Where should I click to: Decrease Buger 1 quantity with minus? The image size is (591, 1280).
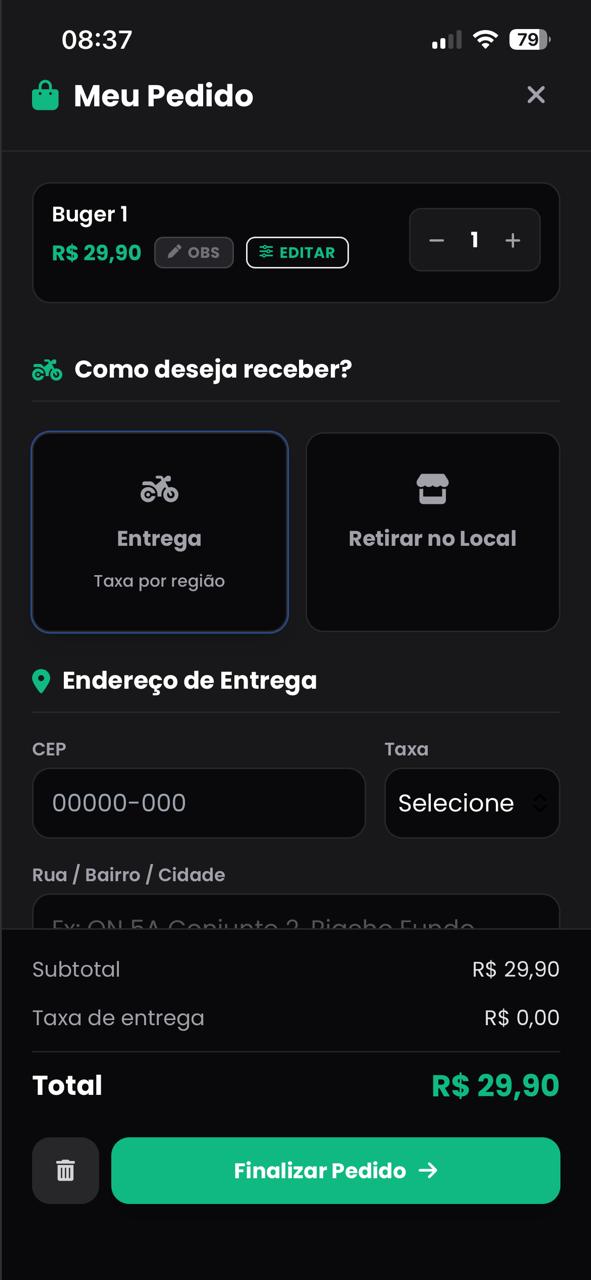(436, 240)
